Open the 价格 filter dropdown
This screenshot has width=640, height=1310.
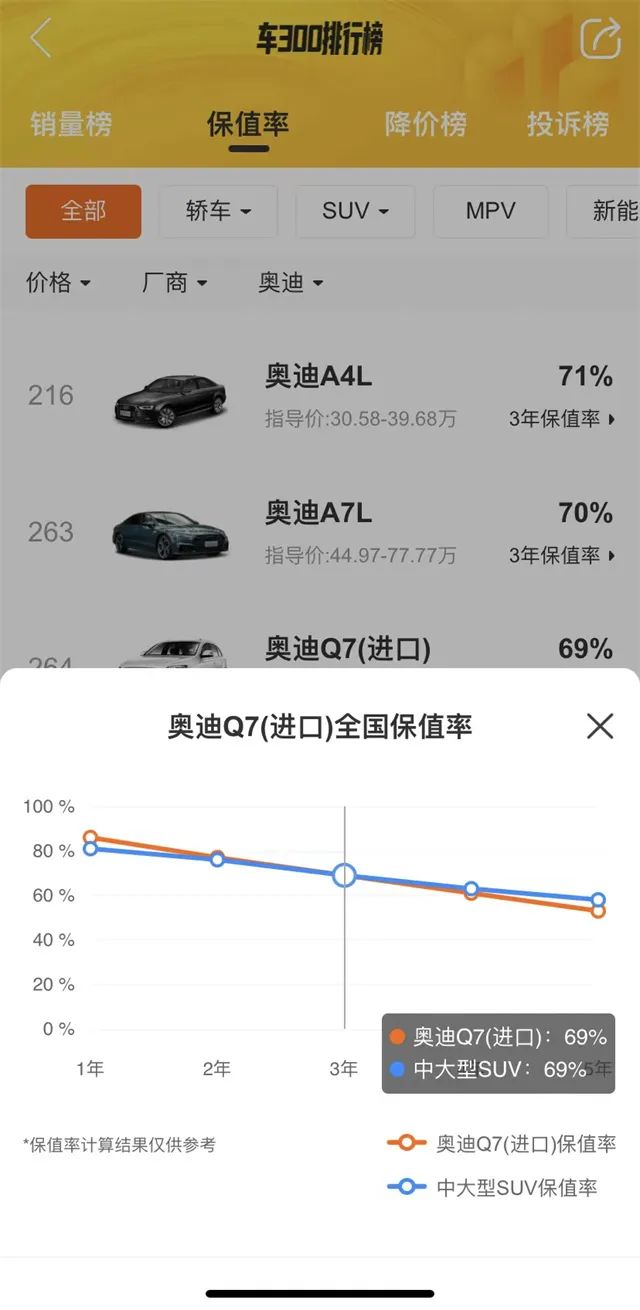click(58, 283)
